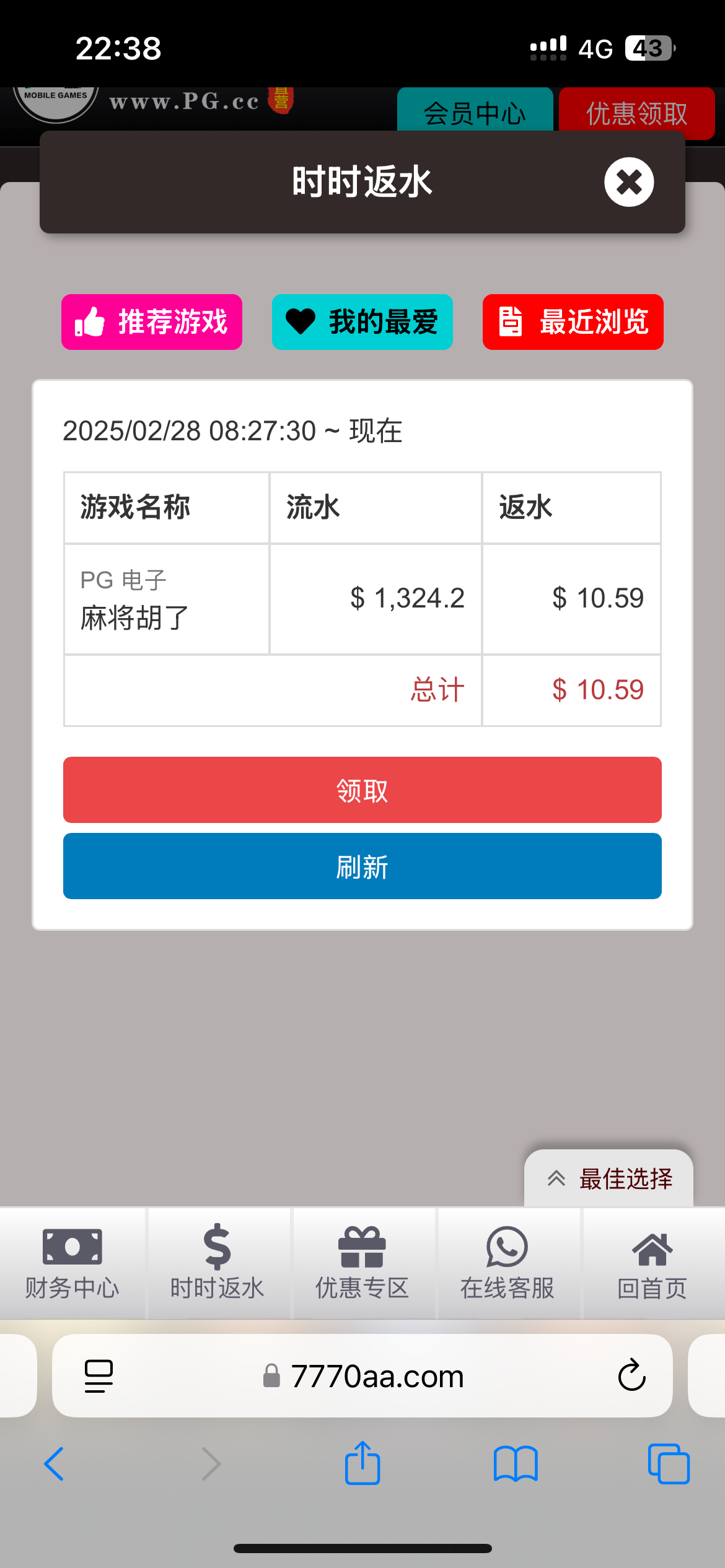Show all open Safari tabs
The width and height of the screenshot is (725, 1568).
click(669, 1464)
